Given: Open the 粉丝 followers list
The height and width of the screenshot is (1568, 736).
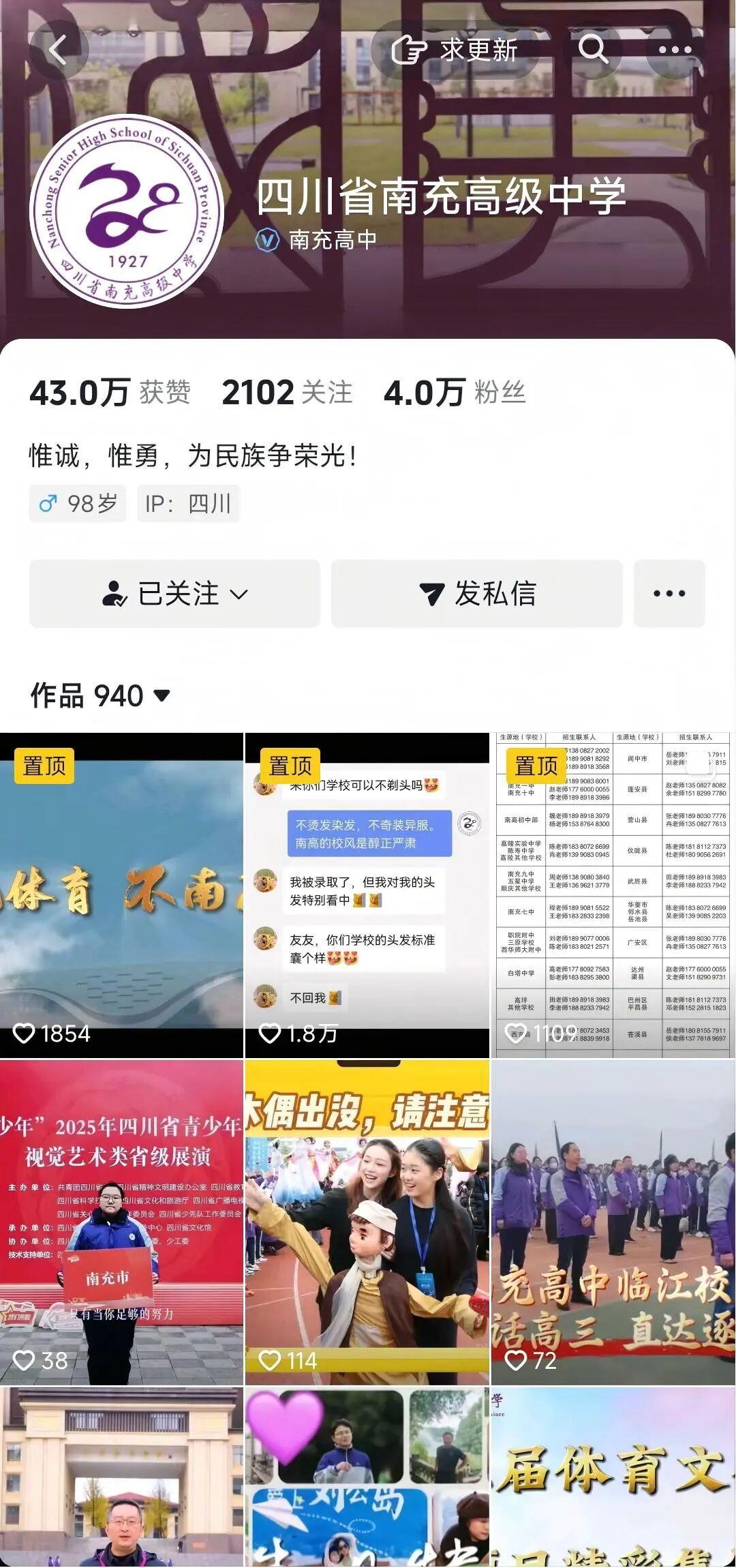Looking at the screenshot, I should pyautogui.click(x=455, y=393).
